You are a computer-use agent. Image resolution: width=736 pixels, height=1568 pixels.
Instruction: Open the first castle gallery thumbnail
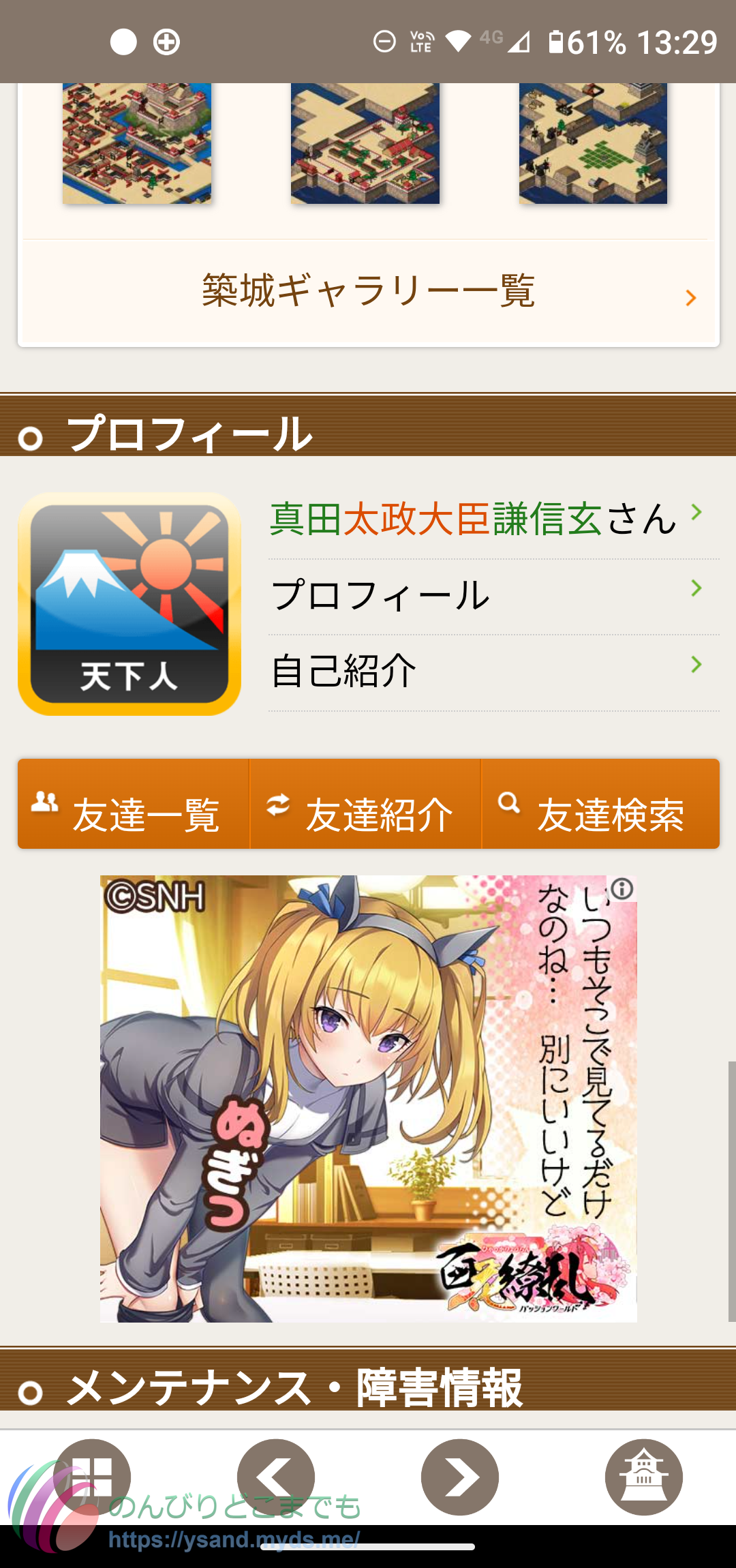coord(137,144)
